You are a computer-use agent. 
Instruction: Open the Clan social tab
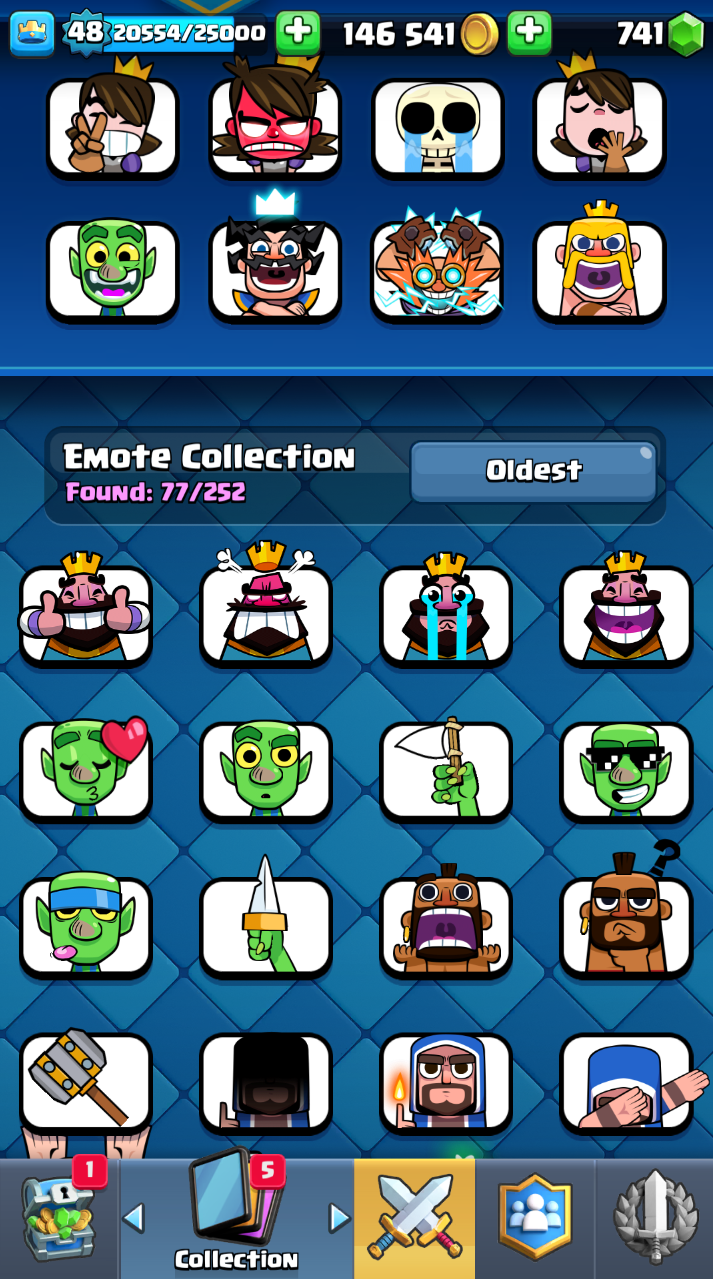[x=534, y=1220]
